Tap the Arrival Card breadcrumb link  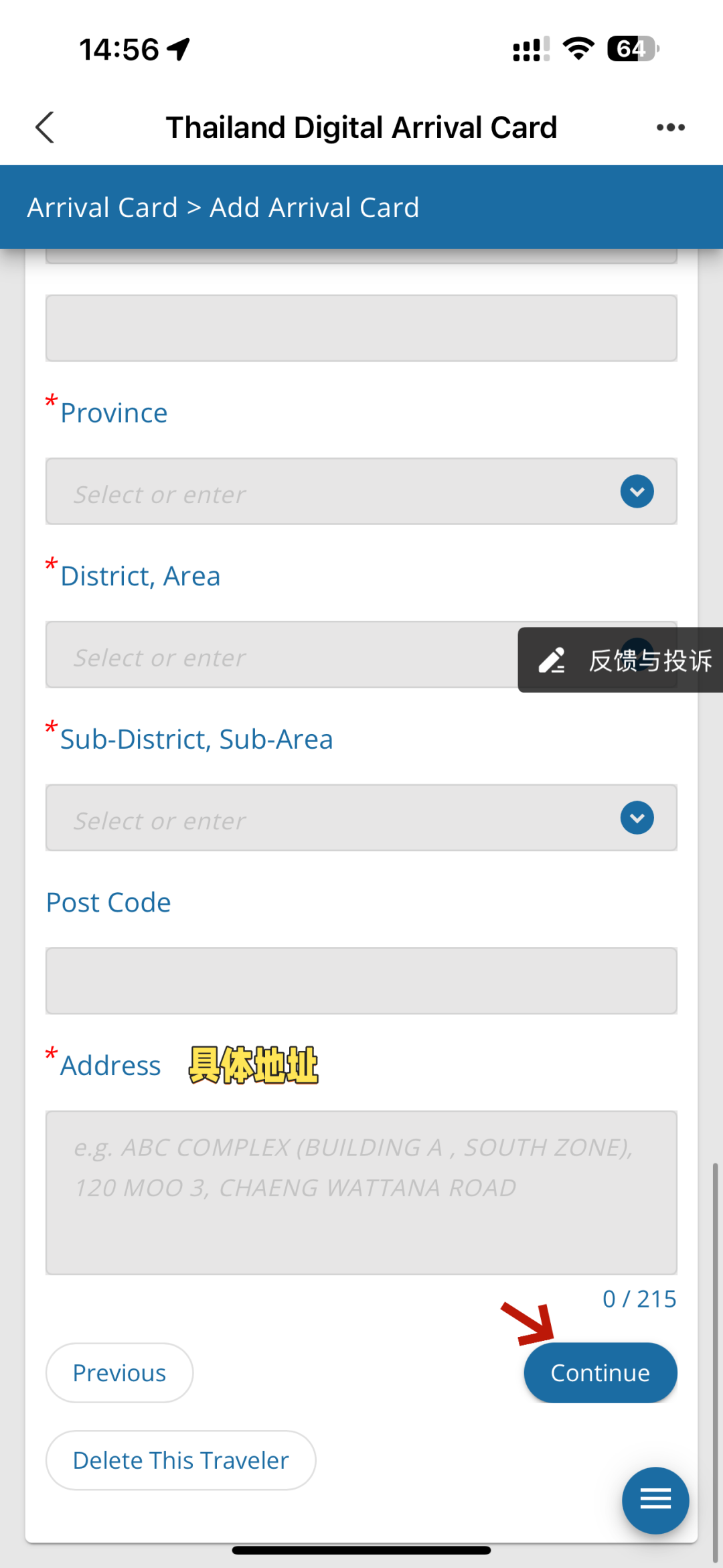(102, 208)
